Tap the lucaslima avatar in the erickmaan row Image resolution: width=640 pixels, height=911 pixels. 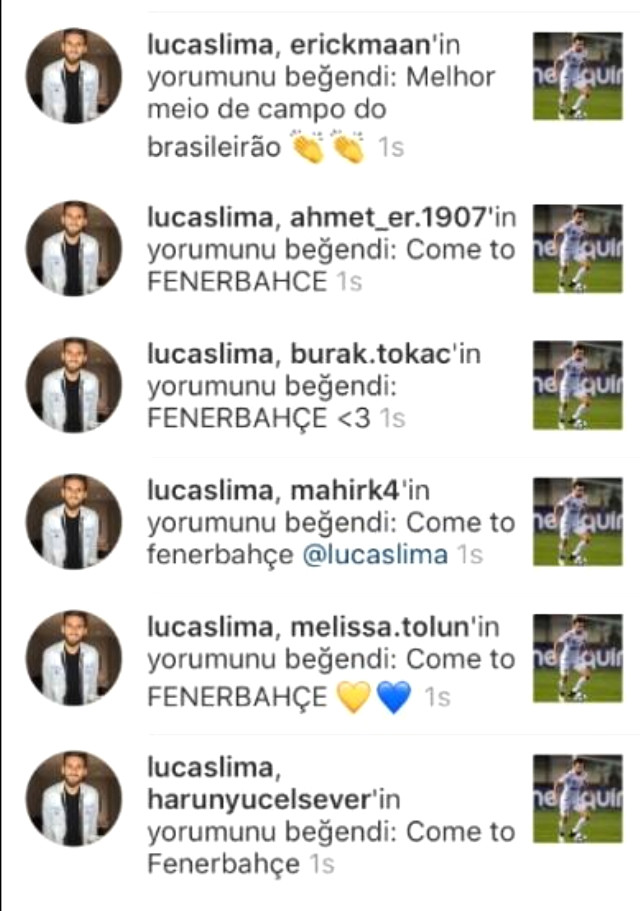coord(73,76)
